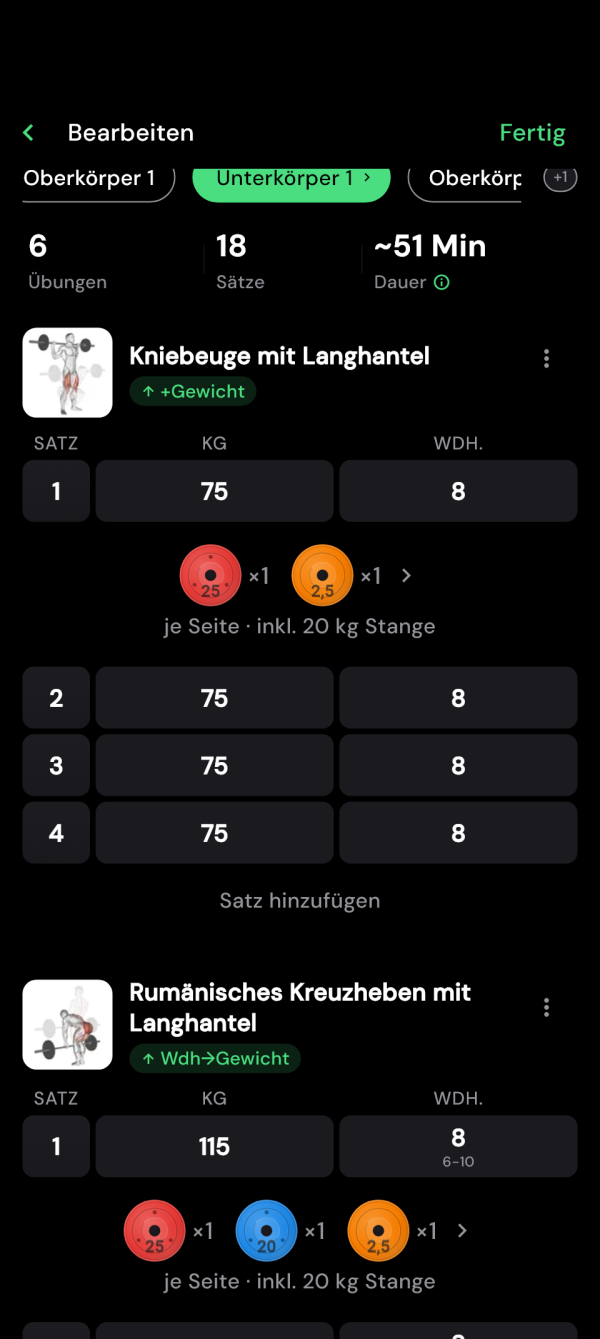Image resolution: width=600 pixels, height=1339 pixels.
Task: Tap Satz hinzufügen under Kniebeuge
Action: coord(300,901)
